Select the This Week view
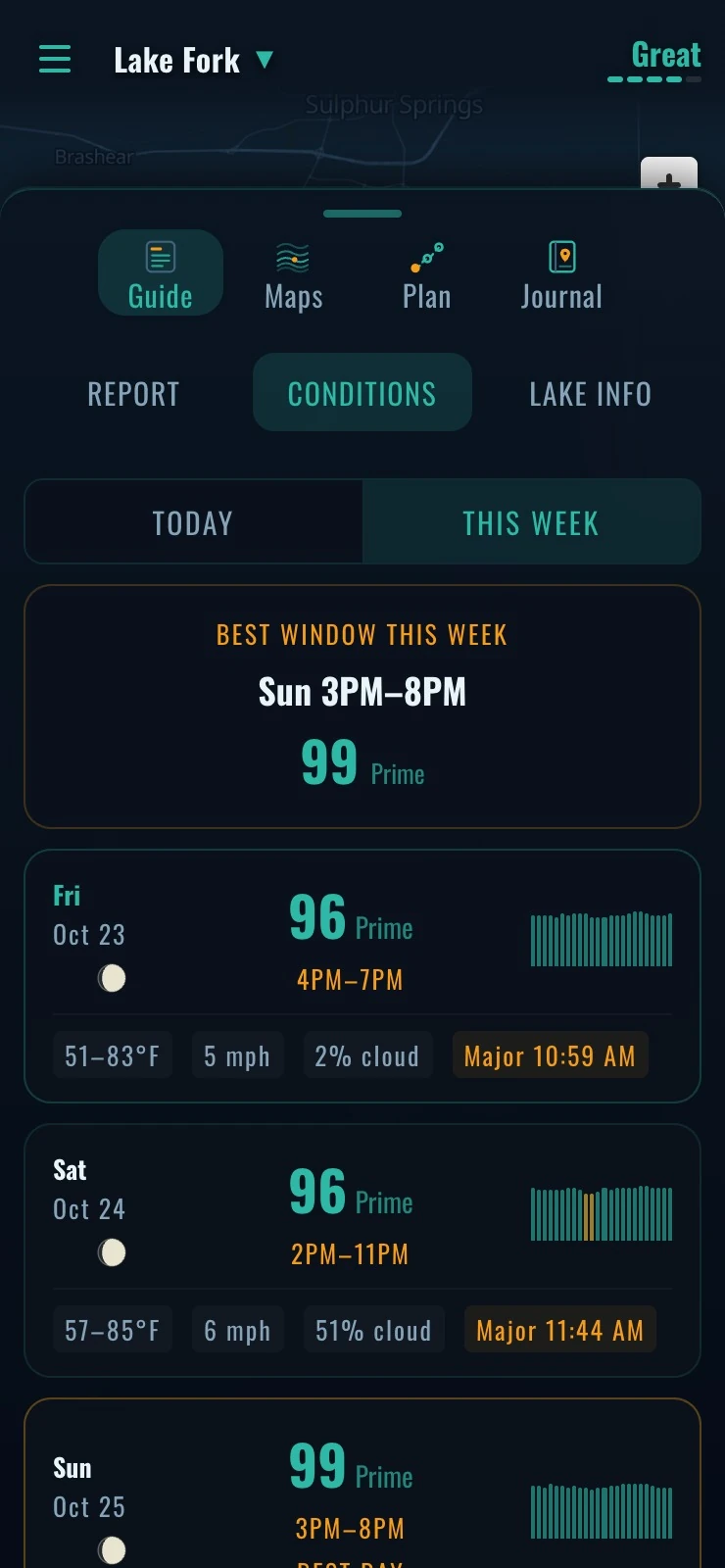This screenshot has height=1568, width=725. click(531, 522)
